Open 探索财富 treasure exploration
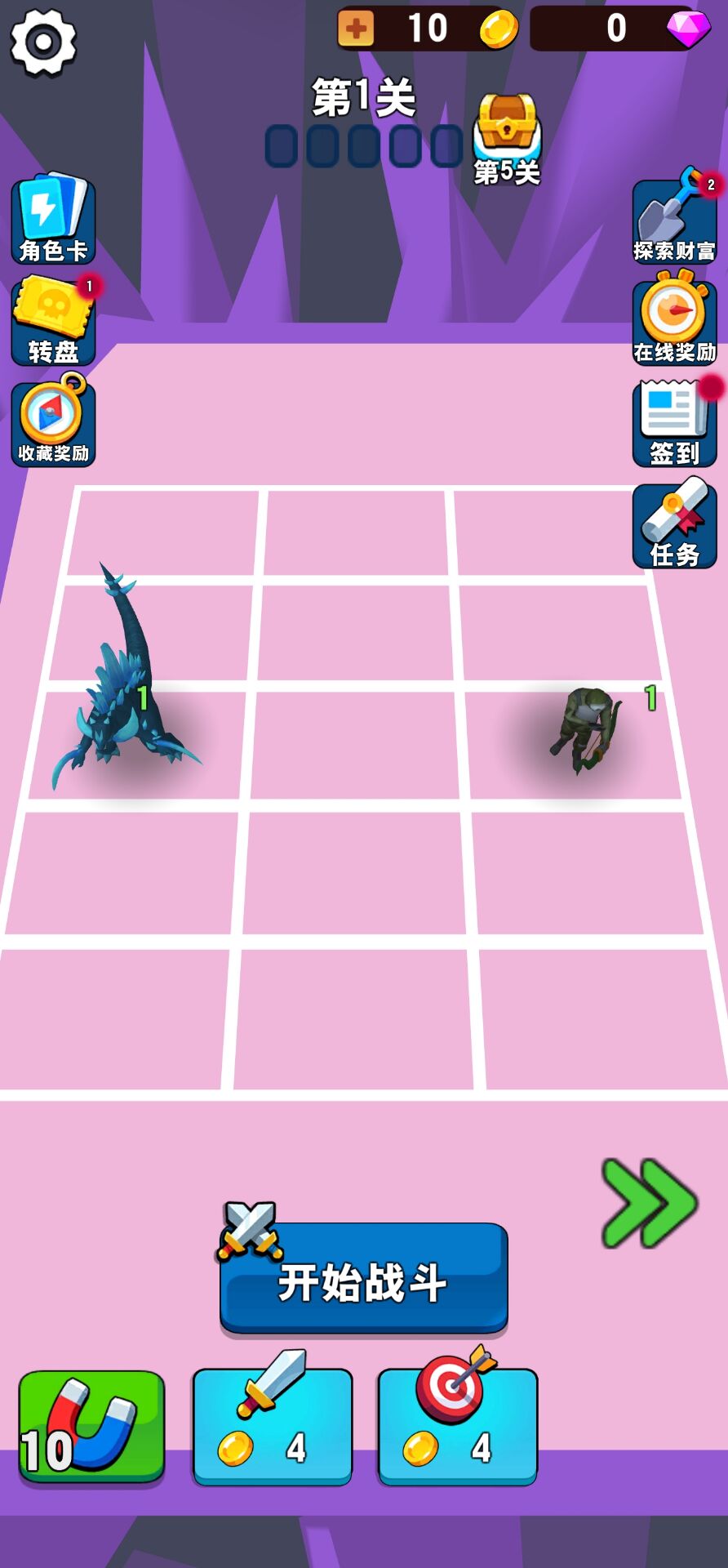Screen dimensions: 728x1568 click(x=674, y=219)
